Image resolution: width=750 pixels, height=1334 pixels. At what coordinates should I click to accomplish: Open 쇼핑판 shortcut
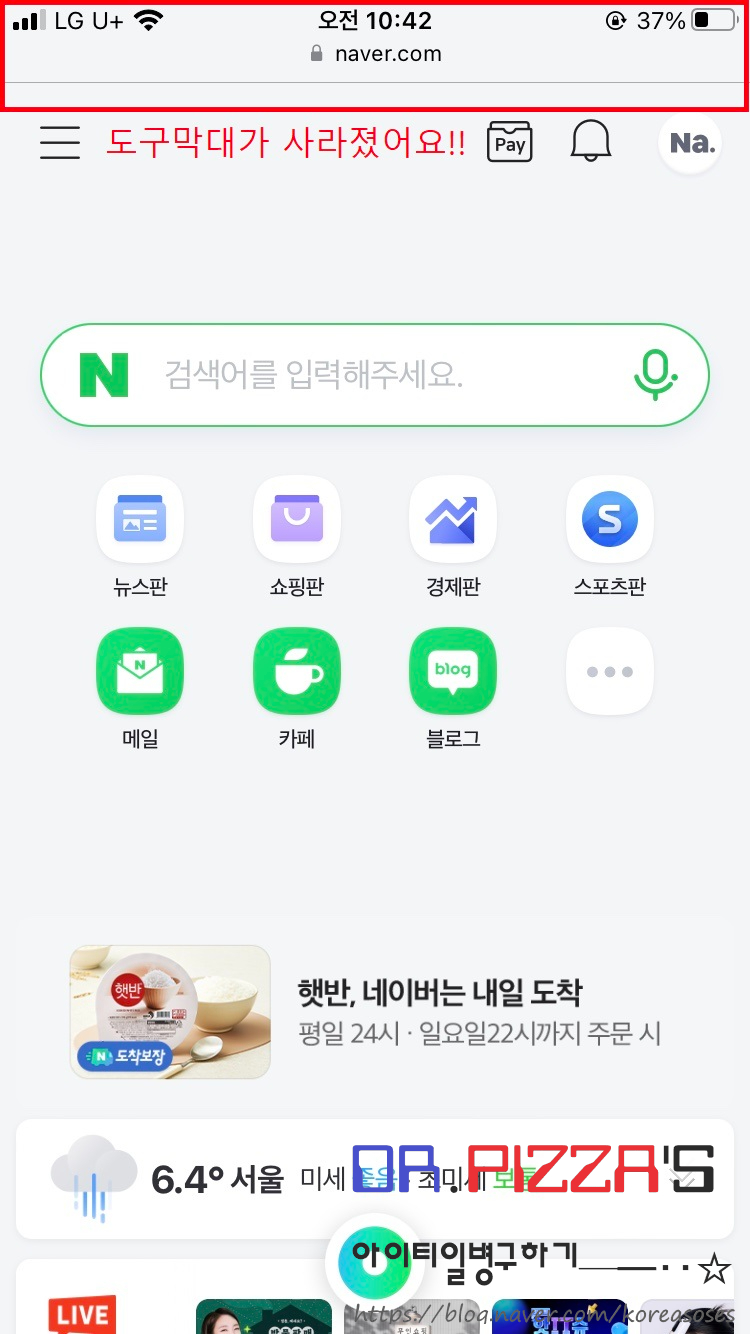[297, 520]
